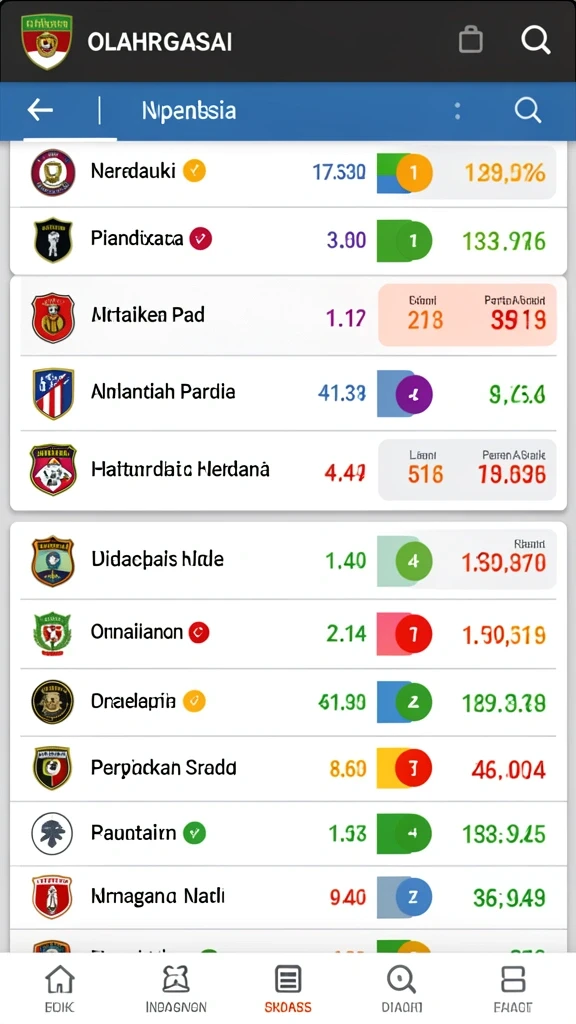Select the Pauntairn row
This screenshot has width=576, height=1024.
[x=288, y=833]
